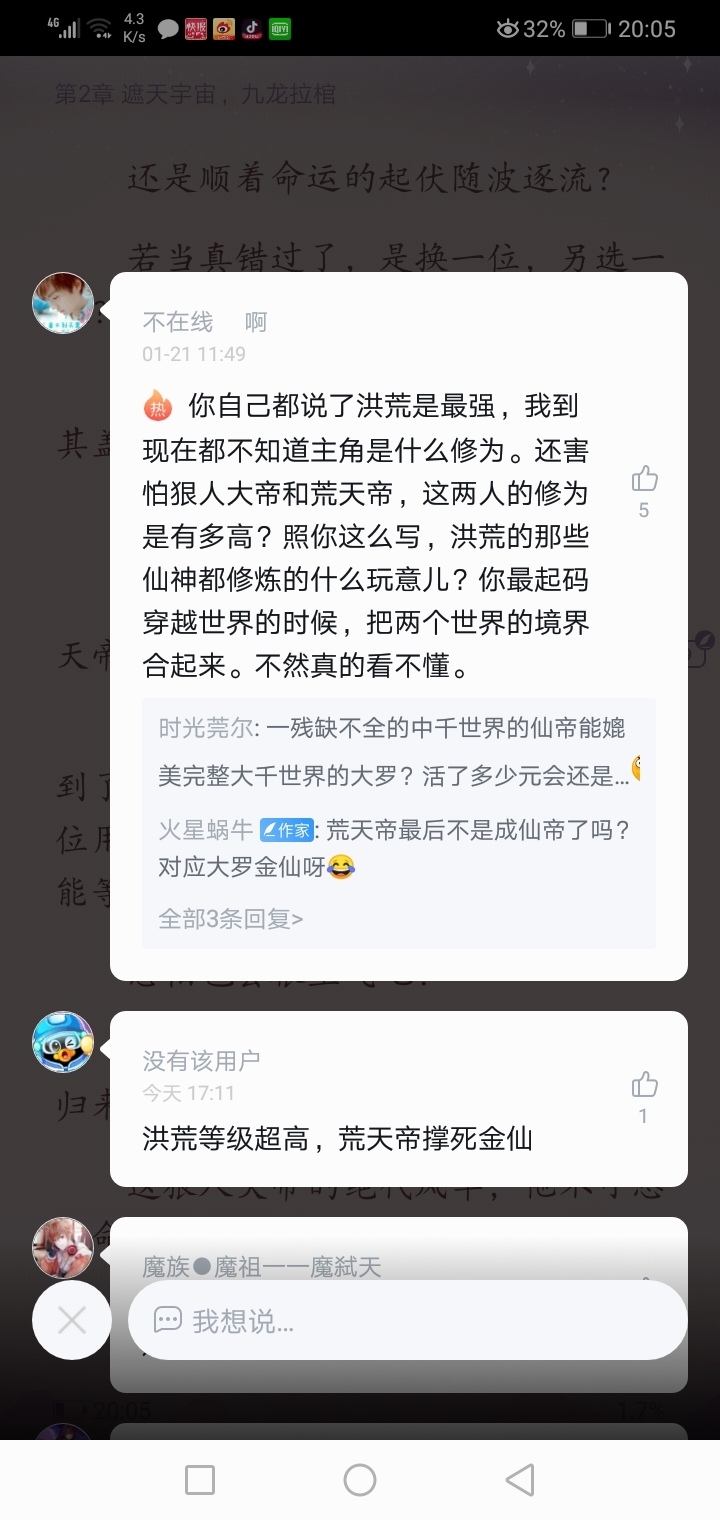Go to the system home screen
This screenshot has width=720, height=1520.
click(360, 1480)
